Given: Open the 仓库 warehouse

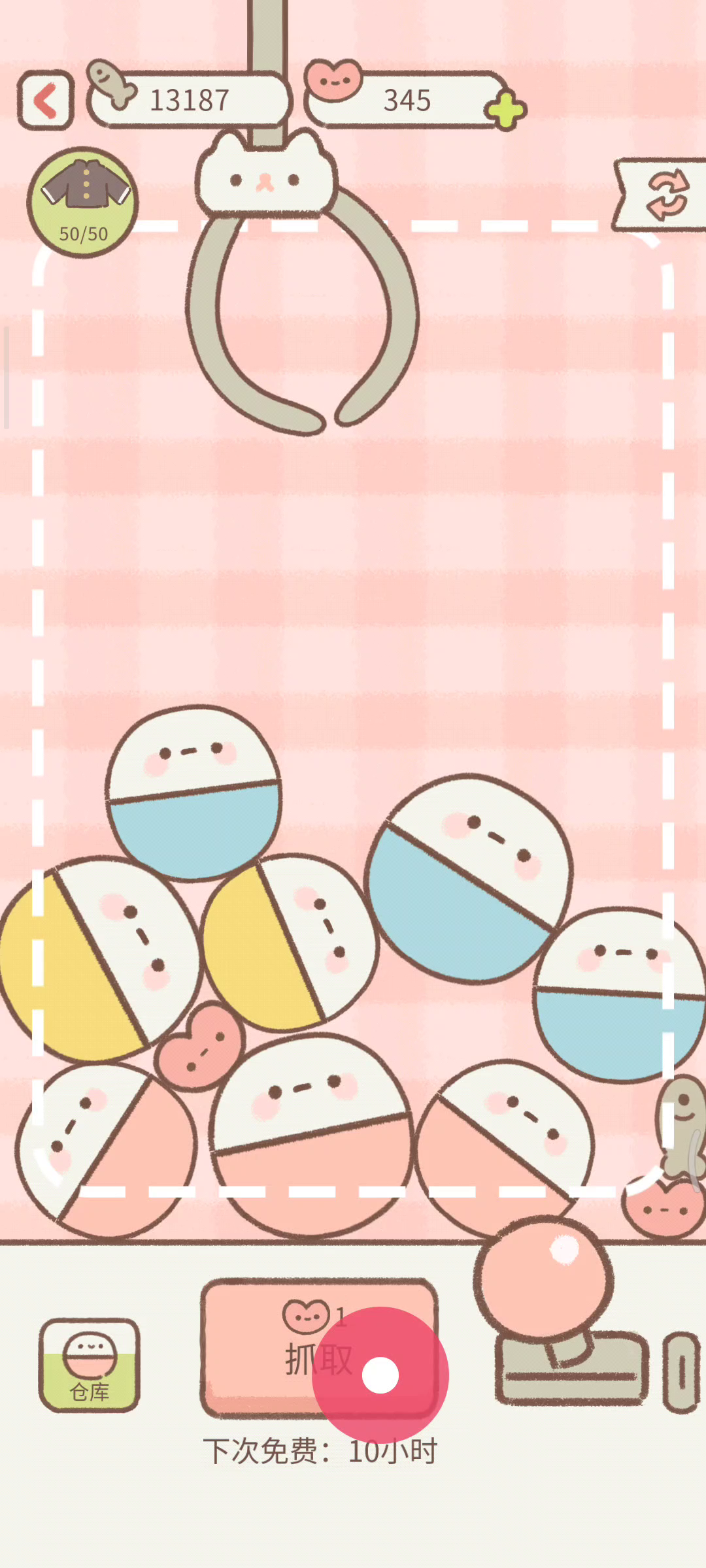Looking at the screenshot, I should 90,1365.
